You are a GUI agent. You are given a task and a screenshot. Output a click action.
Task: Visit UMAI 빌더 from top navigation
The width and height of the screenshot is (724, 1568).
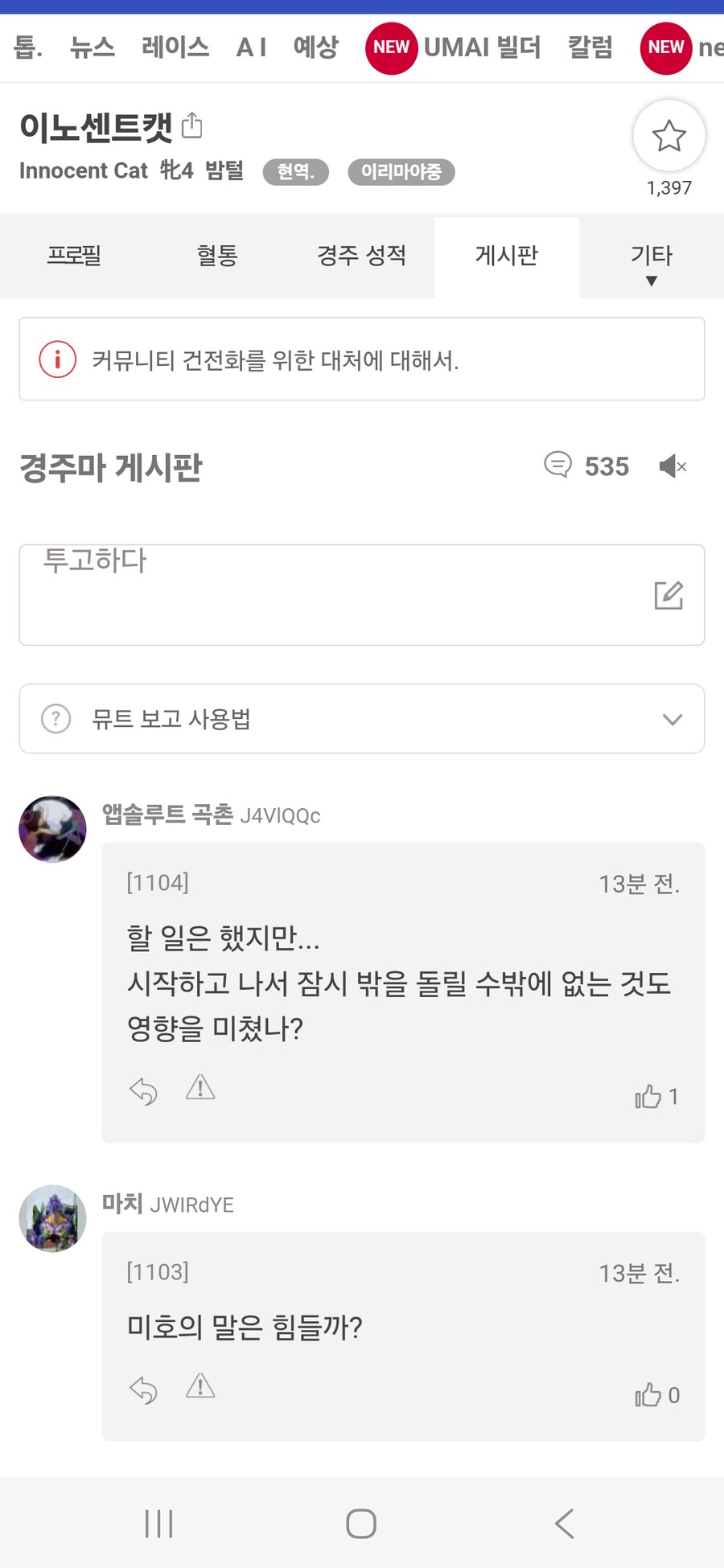[x=483, y=47]
